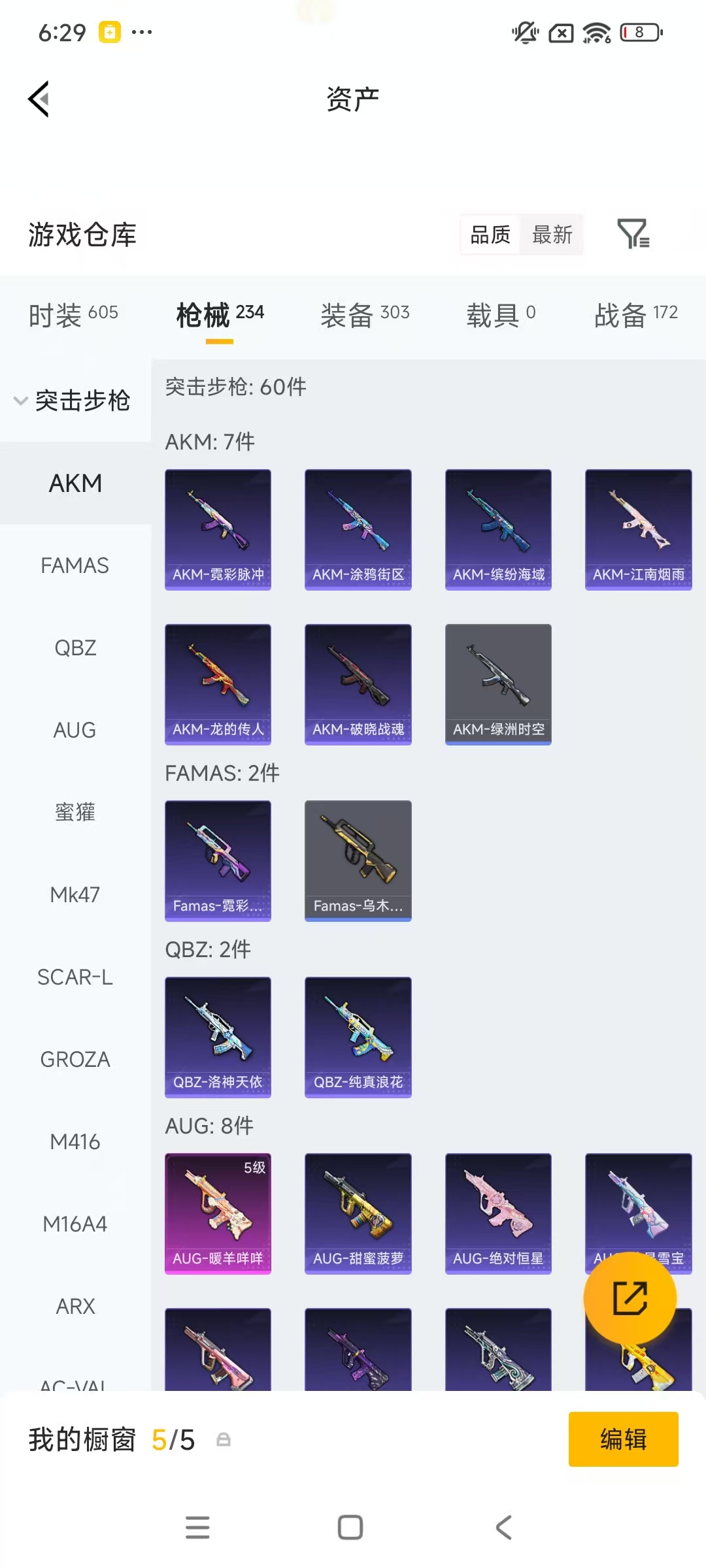This screenshot has width=706, height=1568.
Task: Select M416 in the weapon sidebar
Action: point(75,1142)
